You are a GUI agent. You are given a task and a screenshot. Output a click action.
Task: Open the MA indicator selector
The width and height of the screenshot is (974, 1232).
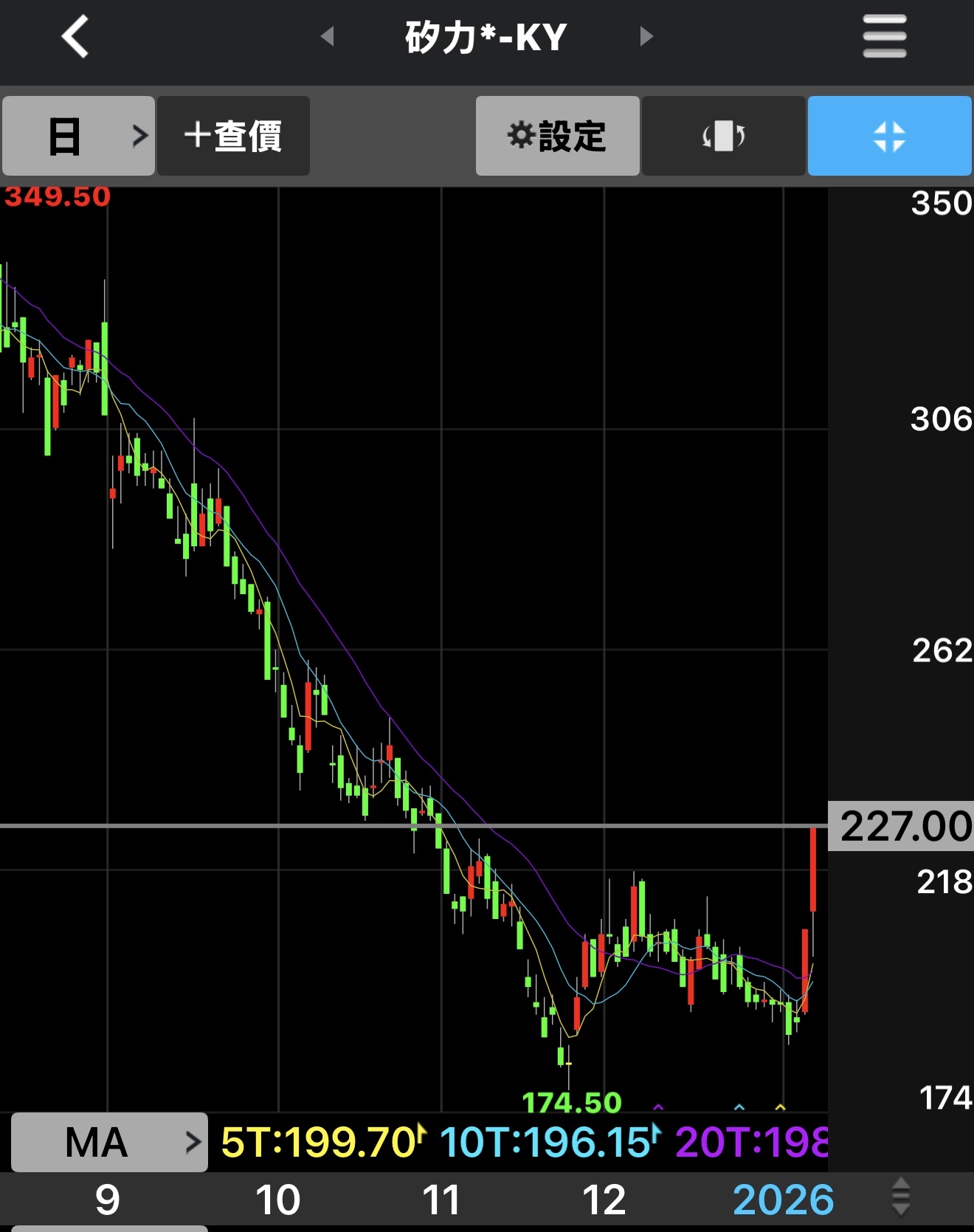point(109,1142)
